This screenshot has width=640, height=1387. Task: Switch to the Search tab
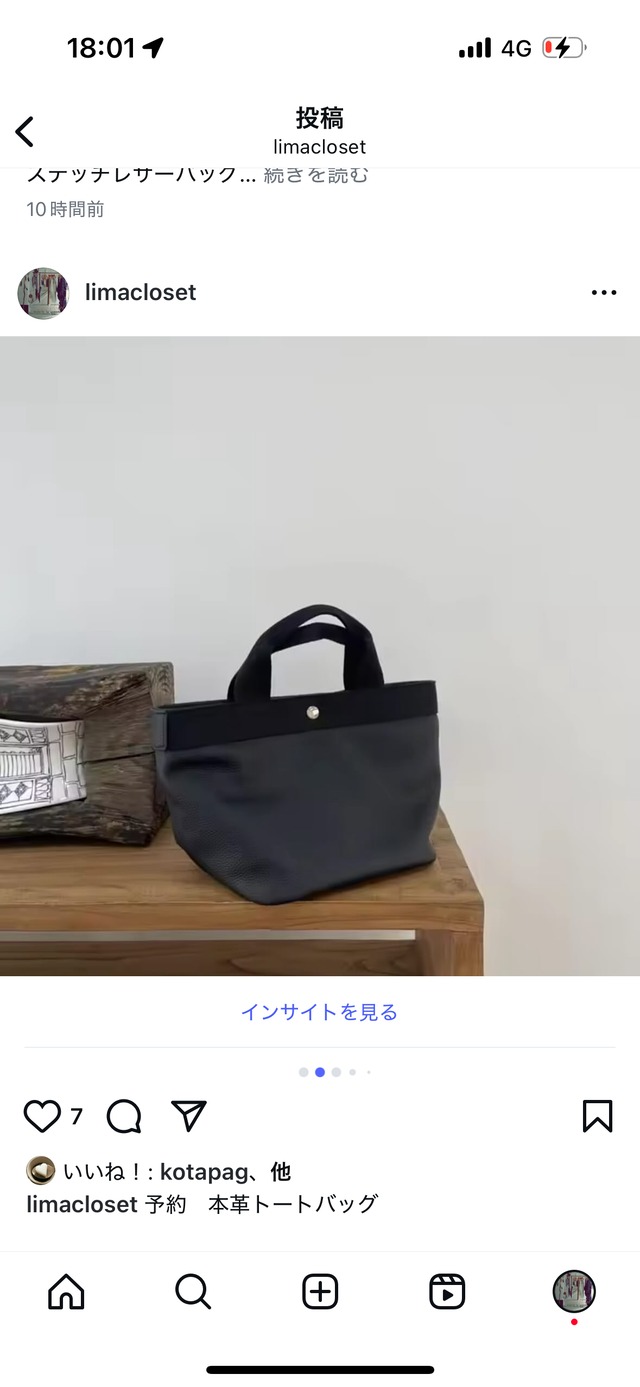(x=192, y=1292)
